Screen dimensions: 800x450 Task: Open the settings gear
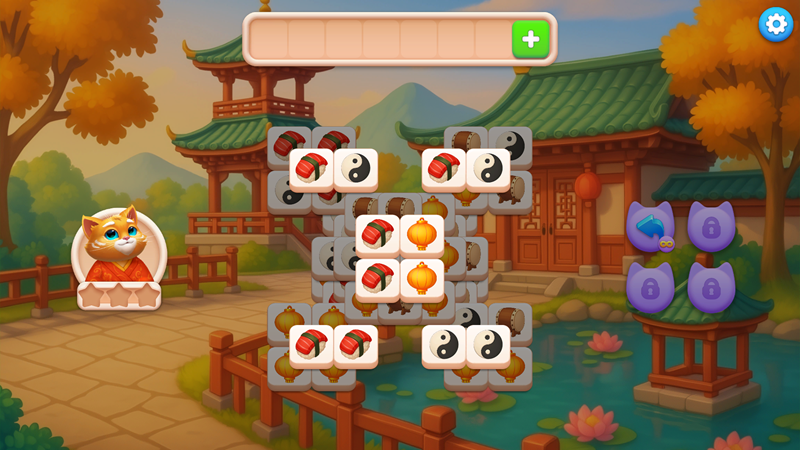point(775,24)
